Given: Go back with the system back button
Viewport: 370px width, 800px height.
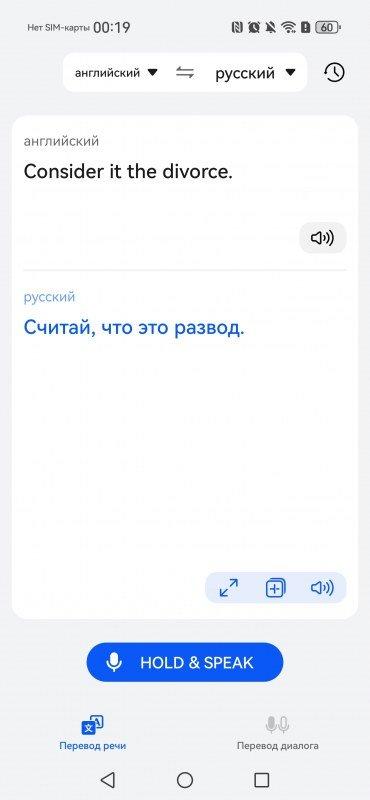Looking at the screenshot, I should click(x=108, y=780).
